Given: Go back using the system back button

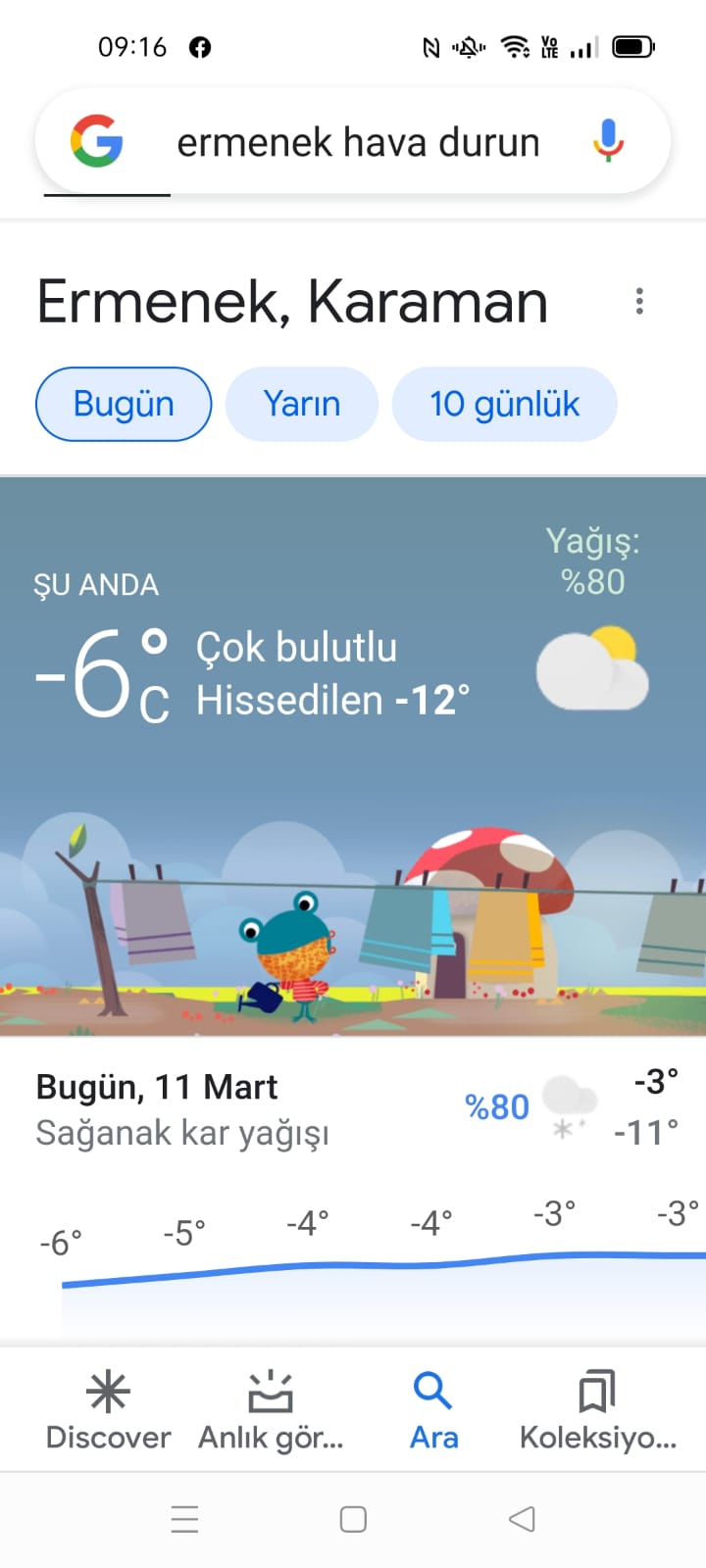Looking at the screenshot, I should [522, 1519].
